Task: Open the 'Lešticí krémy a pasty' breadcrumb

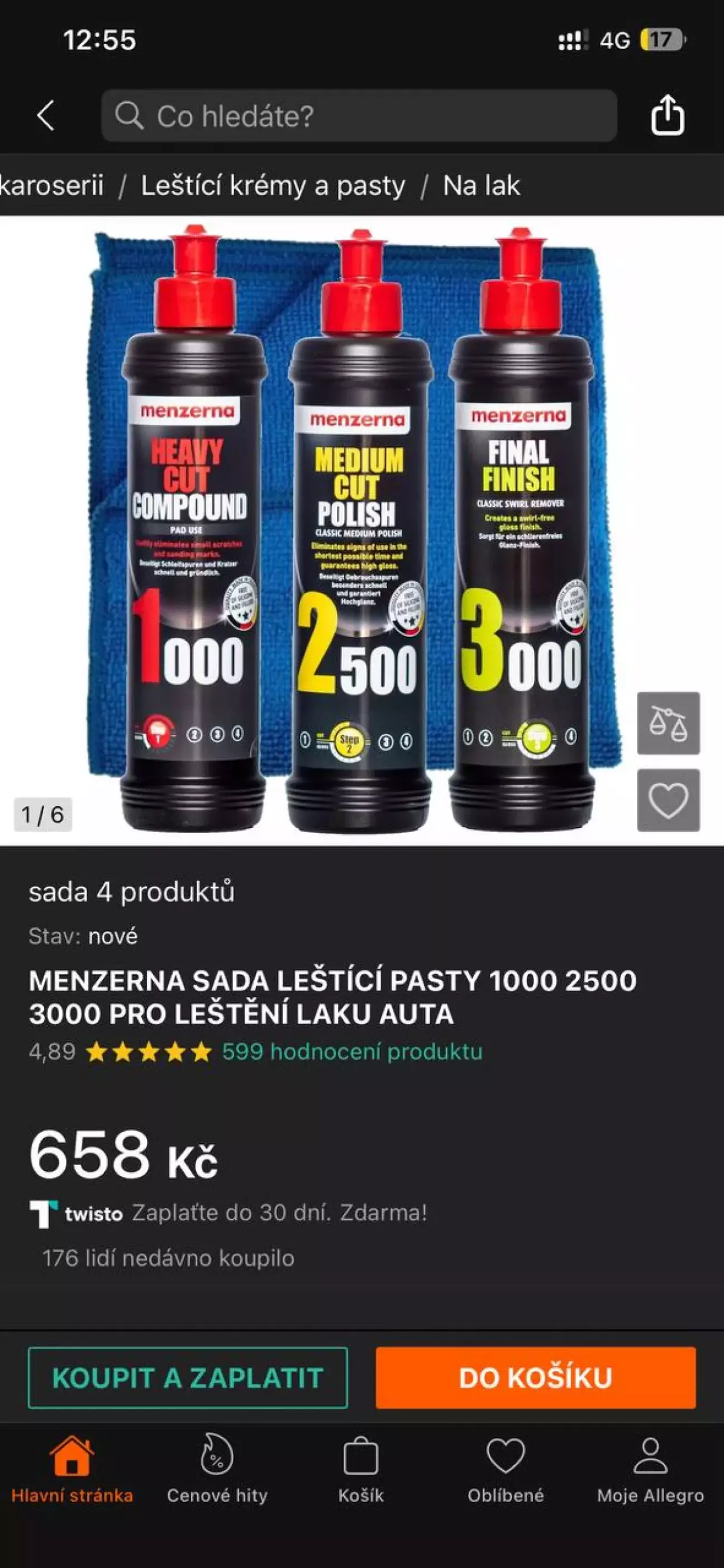Action: tap(273, 186)
